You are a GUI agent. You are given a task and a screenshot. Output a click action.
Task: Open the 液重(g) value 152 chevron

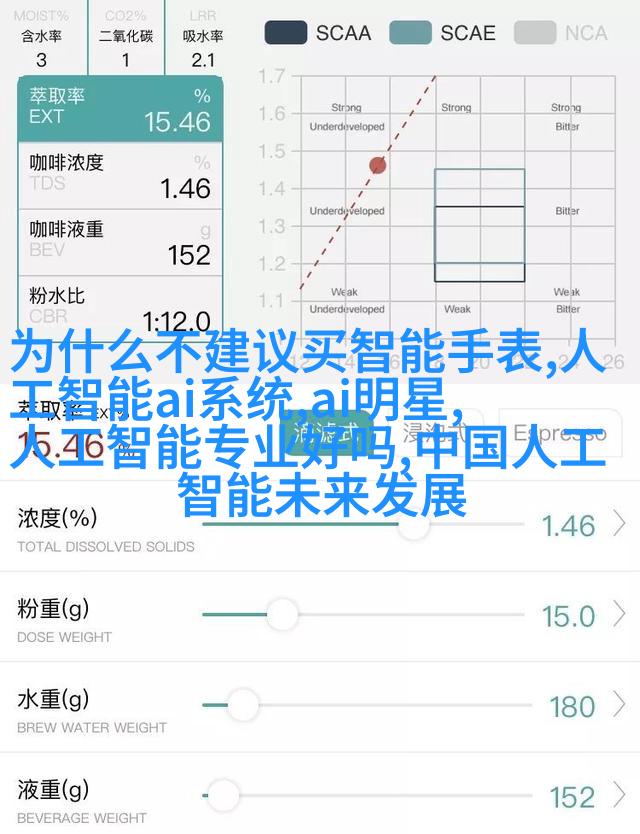(x=620, y=796)
